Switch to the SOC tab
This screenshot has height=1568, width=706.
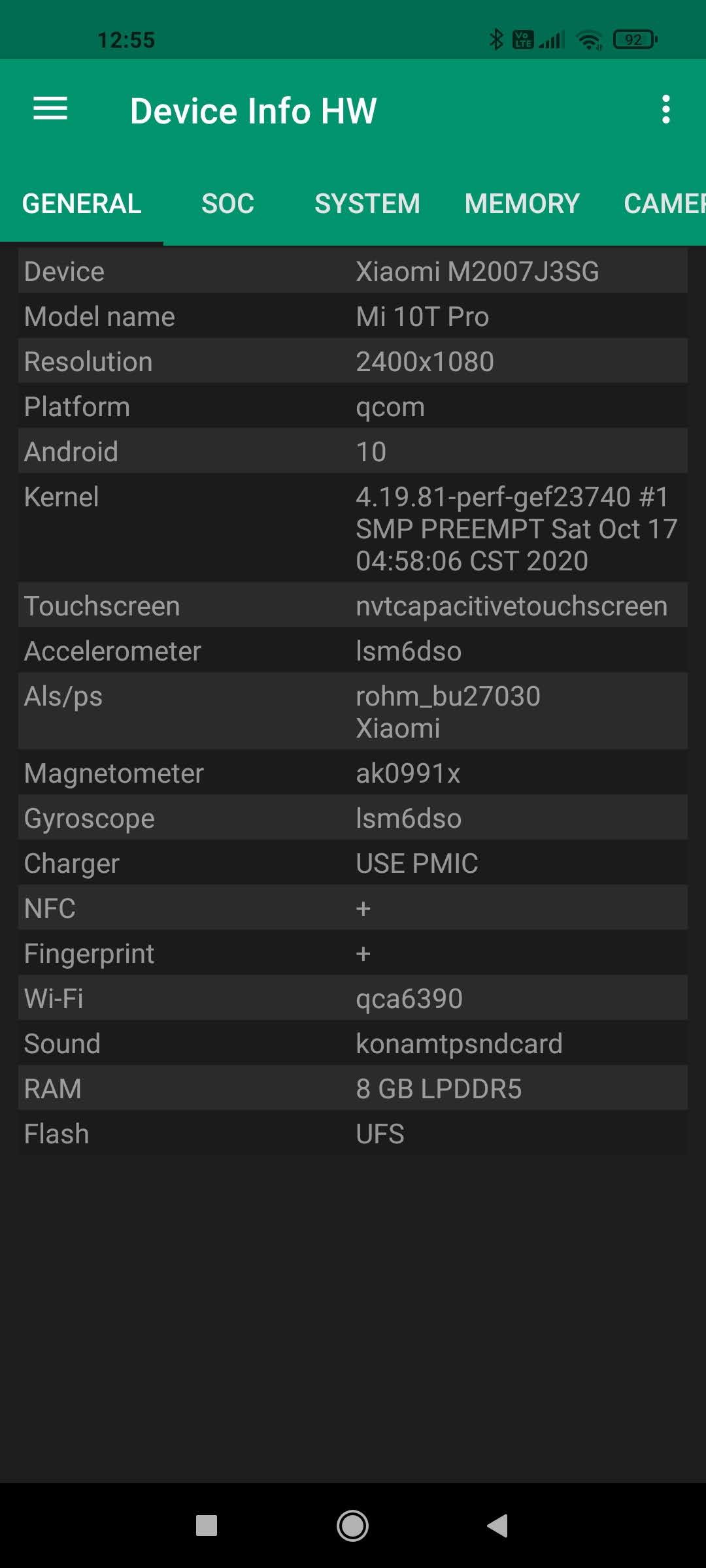tap(227, 204)
